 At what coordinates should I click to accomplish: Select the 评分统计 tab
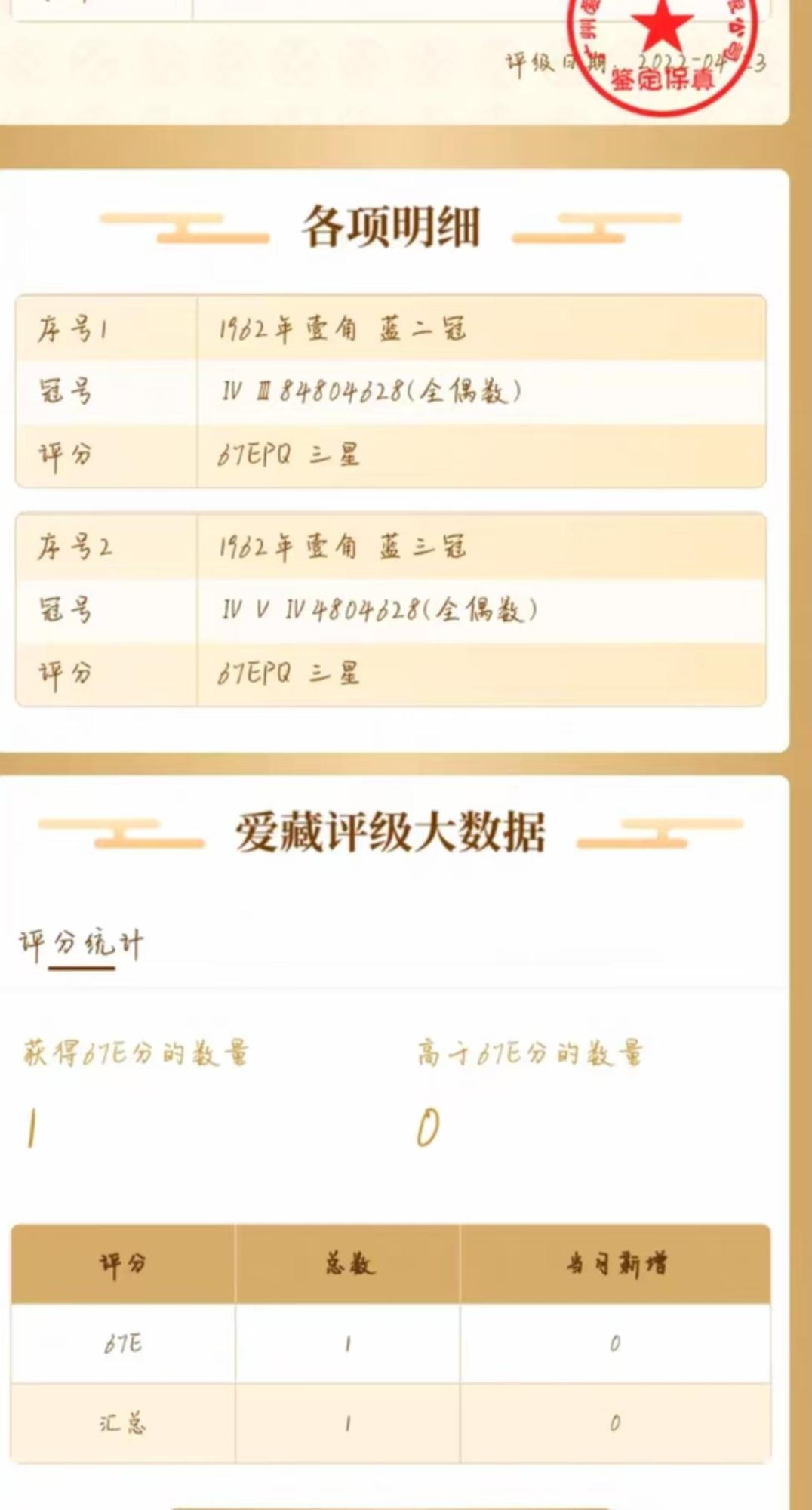82,944
